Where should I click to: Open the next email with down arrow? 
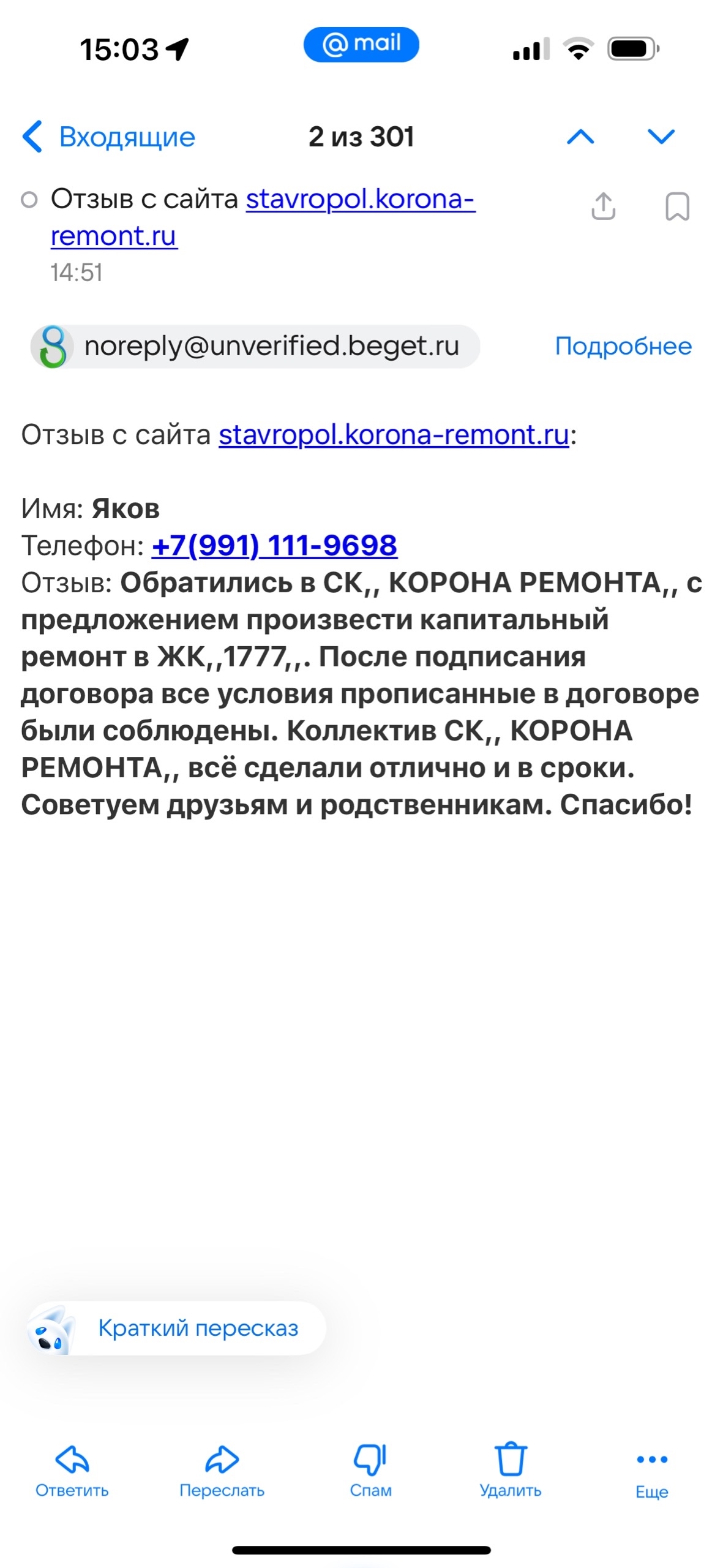(x=661, y=137)
